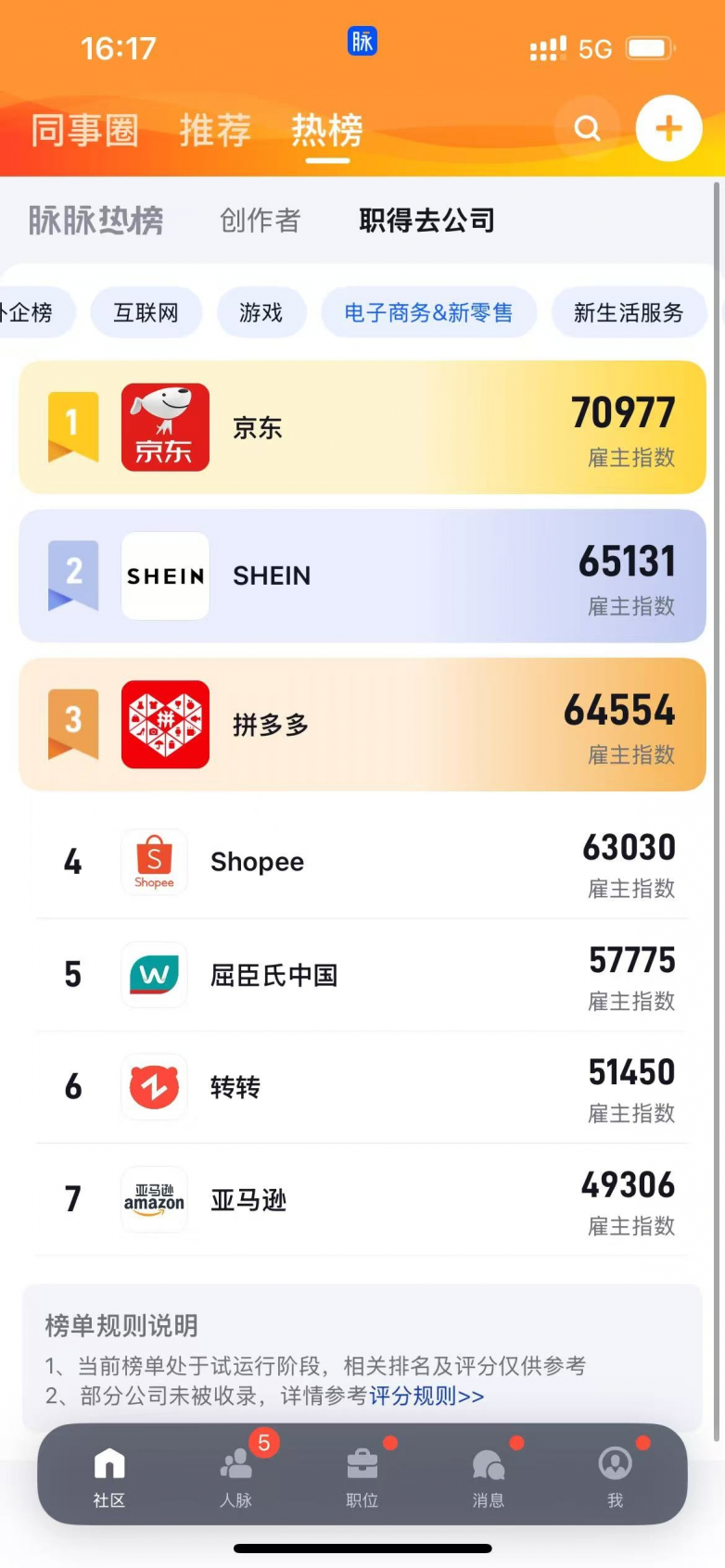Open the 创作者 sub-tab

(261, 221)
